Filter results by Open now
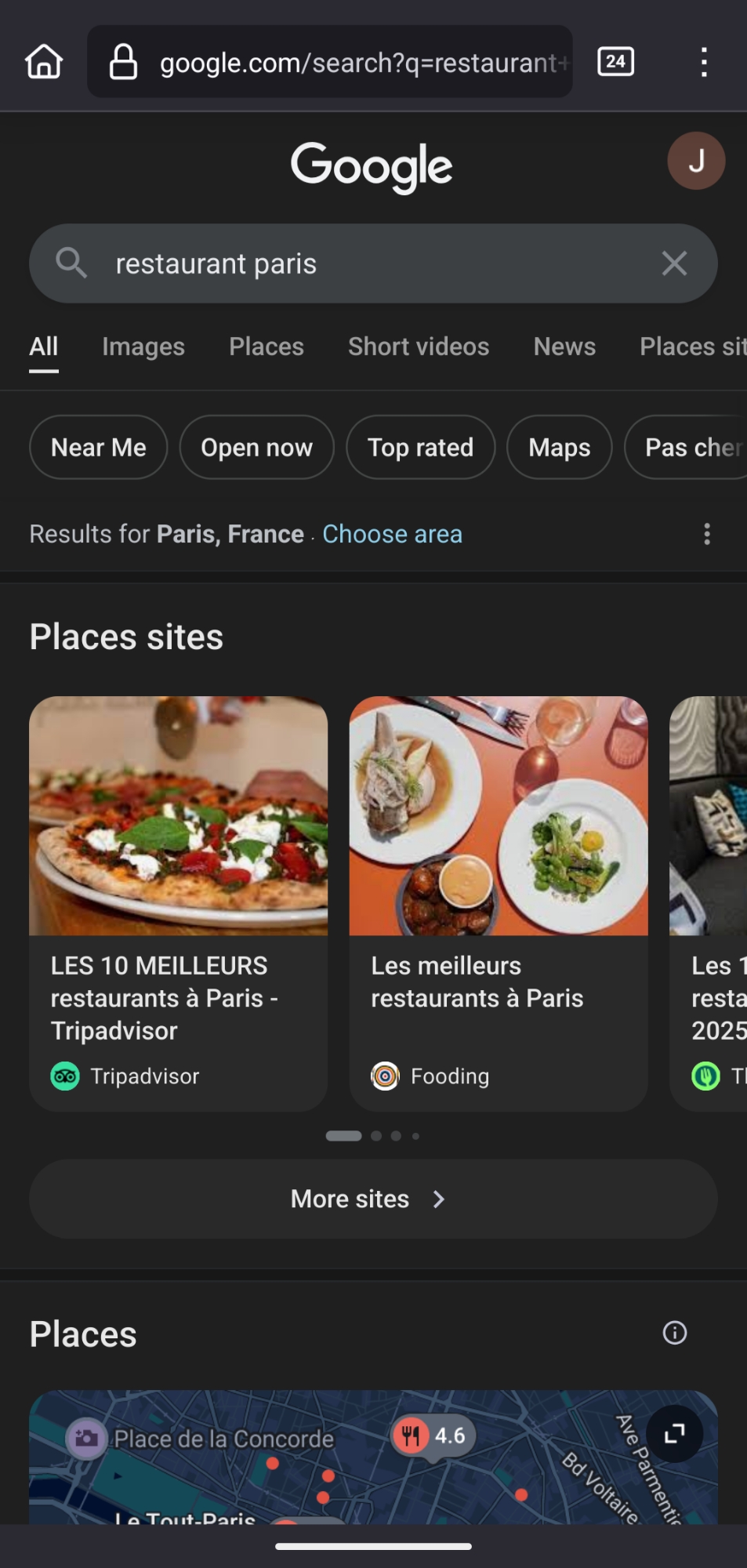747x1568 pixels. tap(256, 447)
